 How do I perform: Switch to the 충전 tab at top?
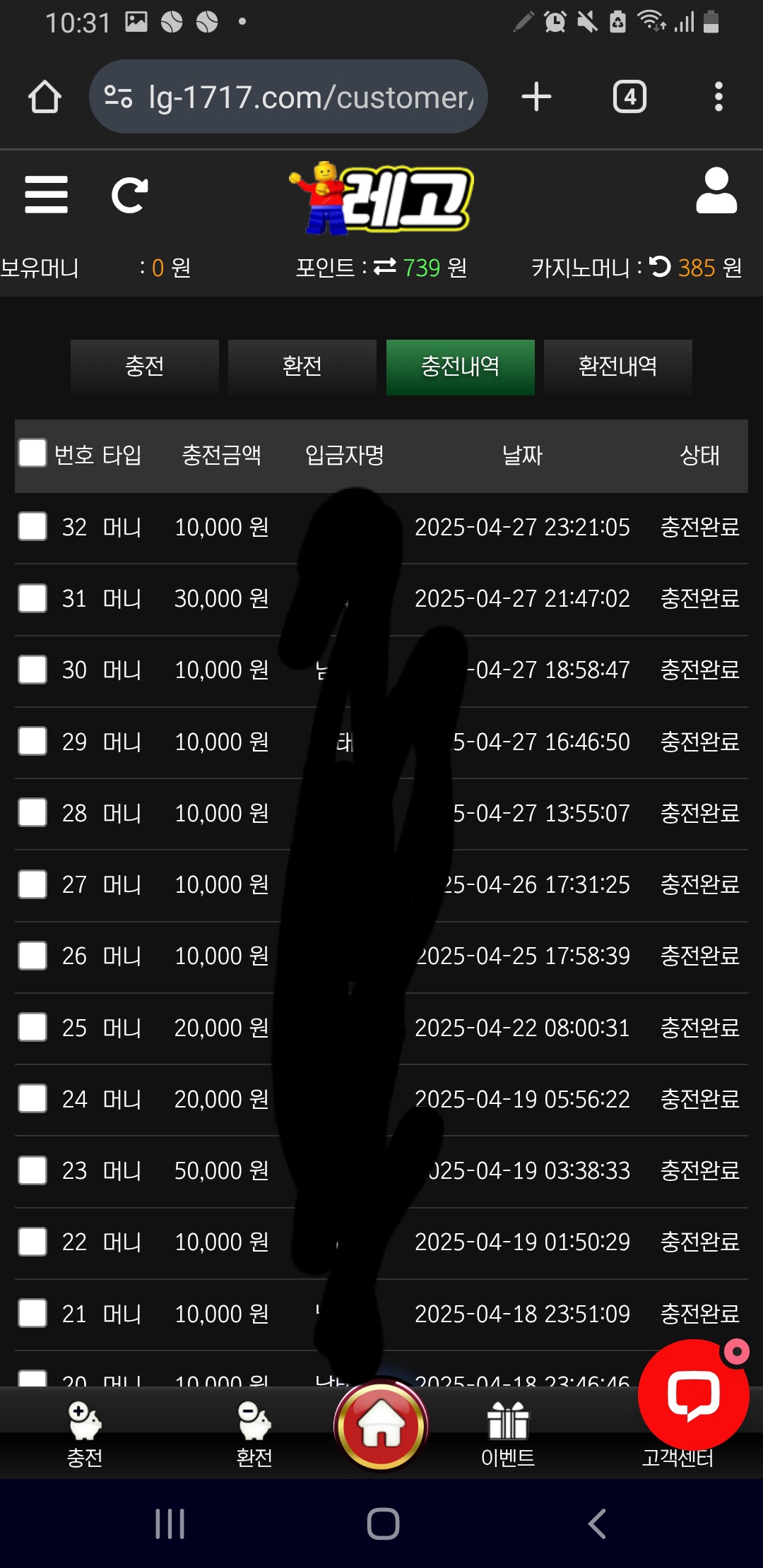point(145,367)
